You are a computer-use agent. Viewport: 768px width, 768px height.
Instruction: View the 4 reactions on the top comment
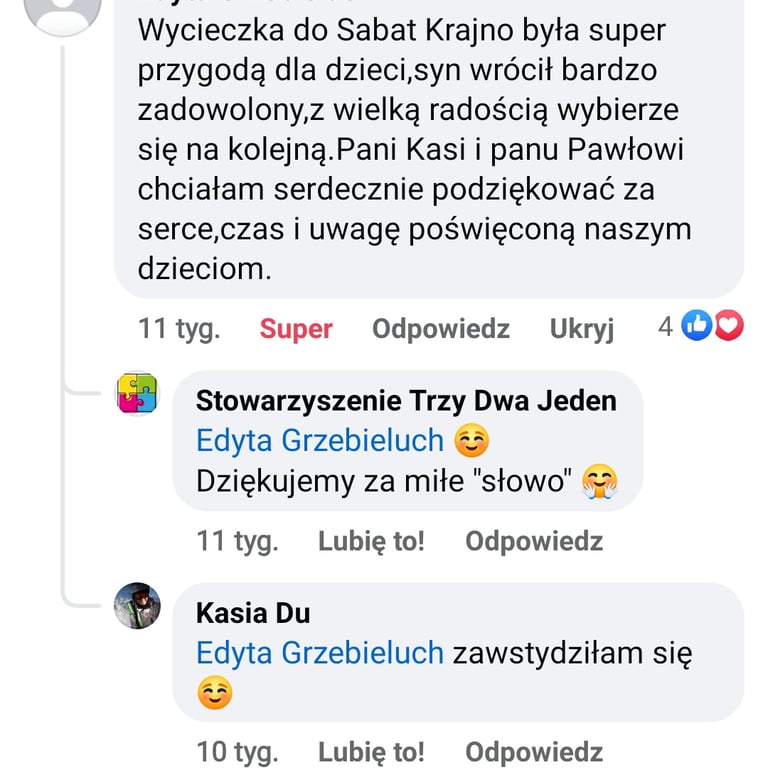click(x=701, y=325)
